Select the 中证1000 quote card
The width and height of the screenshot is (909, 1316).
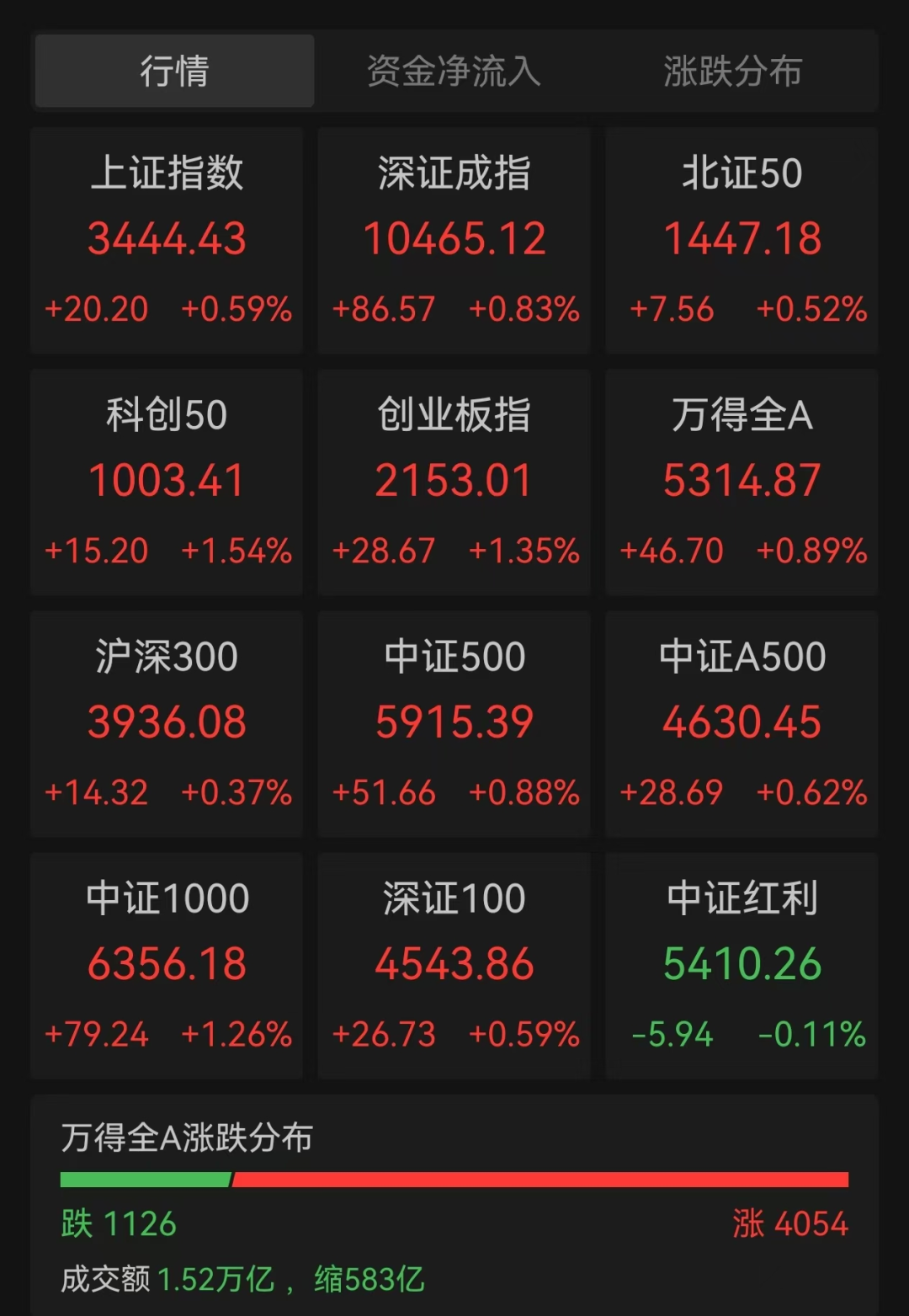167,966
